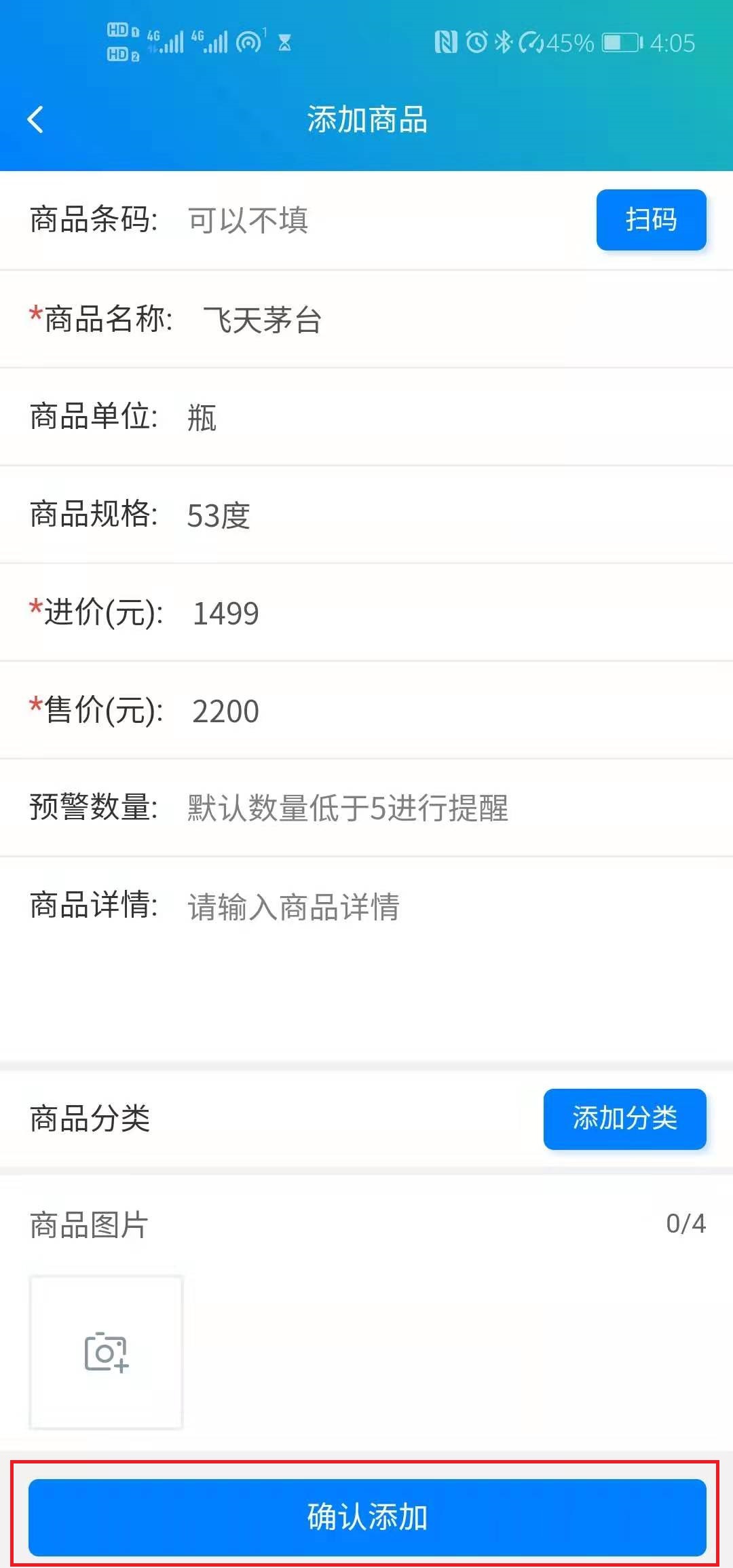Enter text in 商品详情 field
The image size is (733, 1568).
pyautogui.click(x=445, y=964)
